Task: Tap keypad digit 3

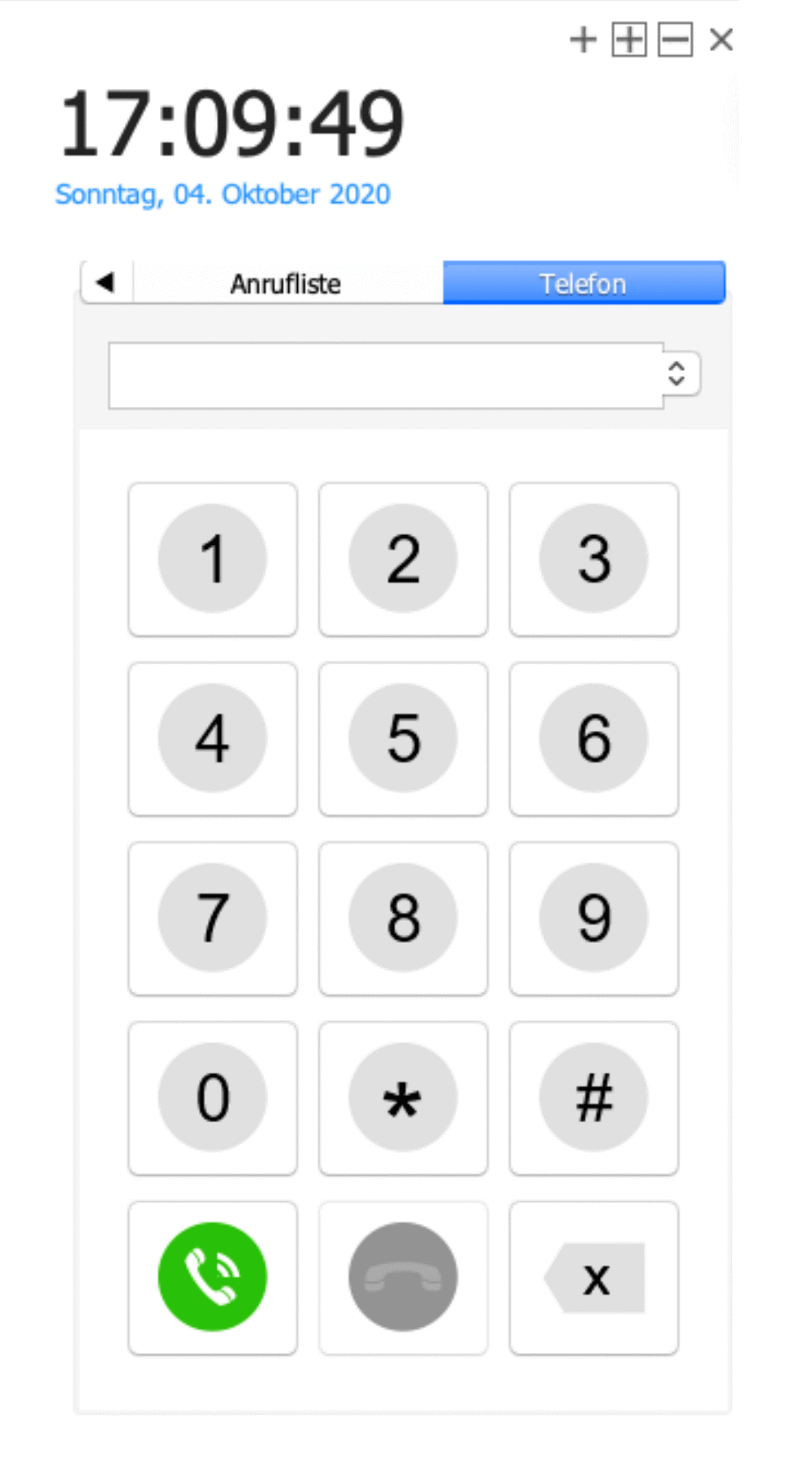Action: pos(594,559)
